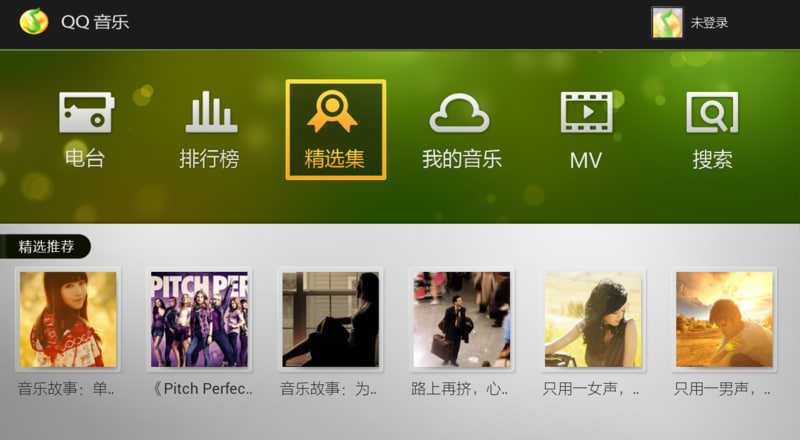
Task: Open the playlist 路上再挤，心..
Action: pos(462,320)
